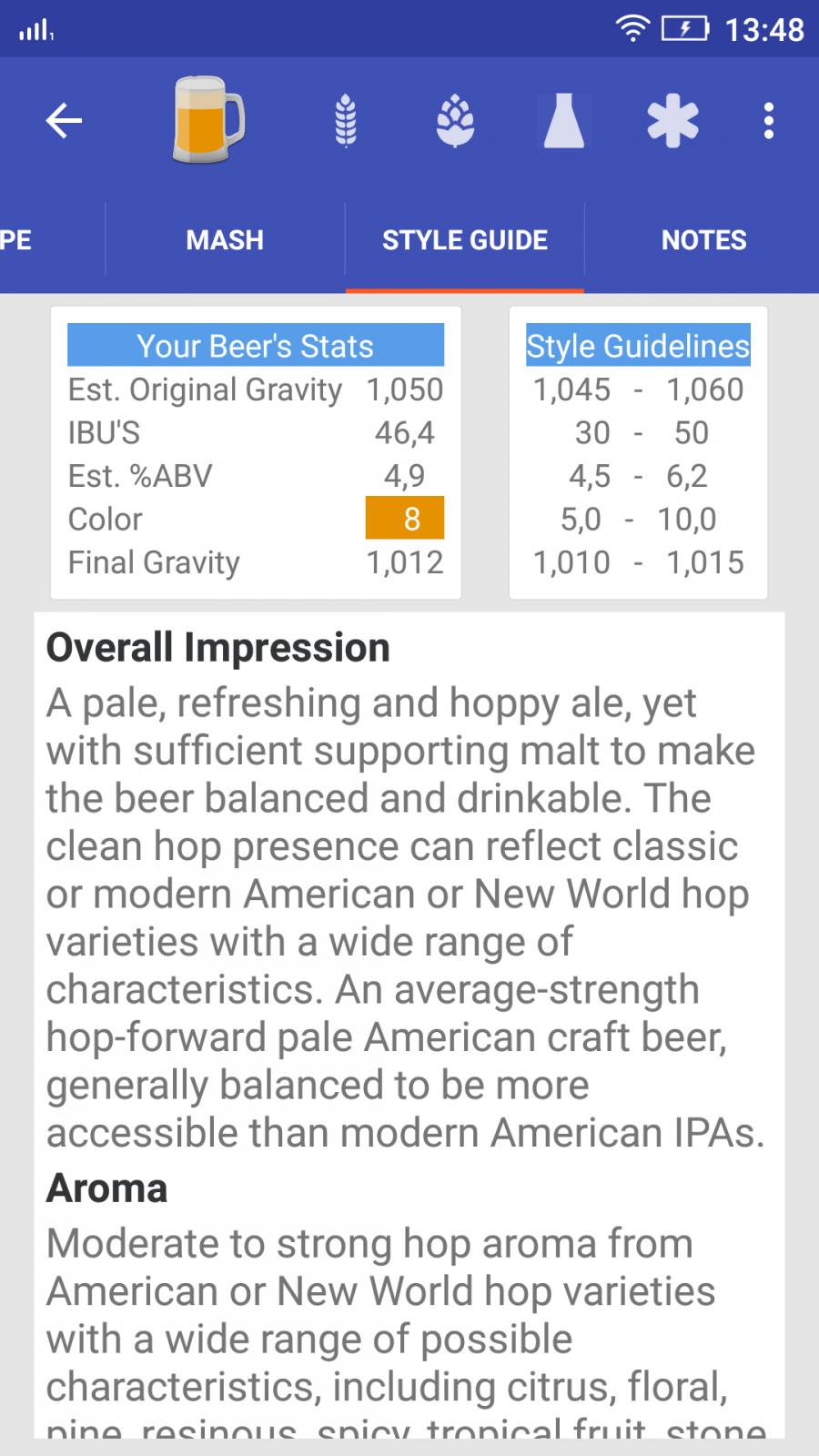Select the Style Guide tab
819x1456 pixels.
coord(465,239)
